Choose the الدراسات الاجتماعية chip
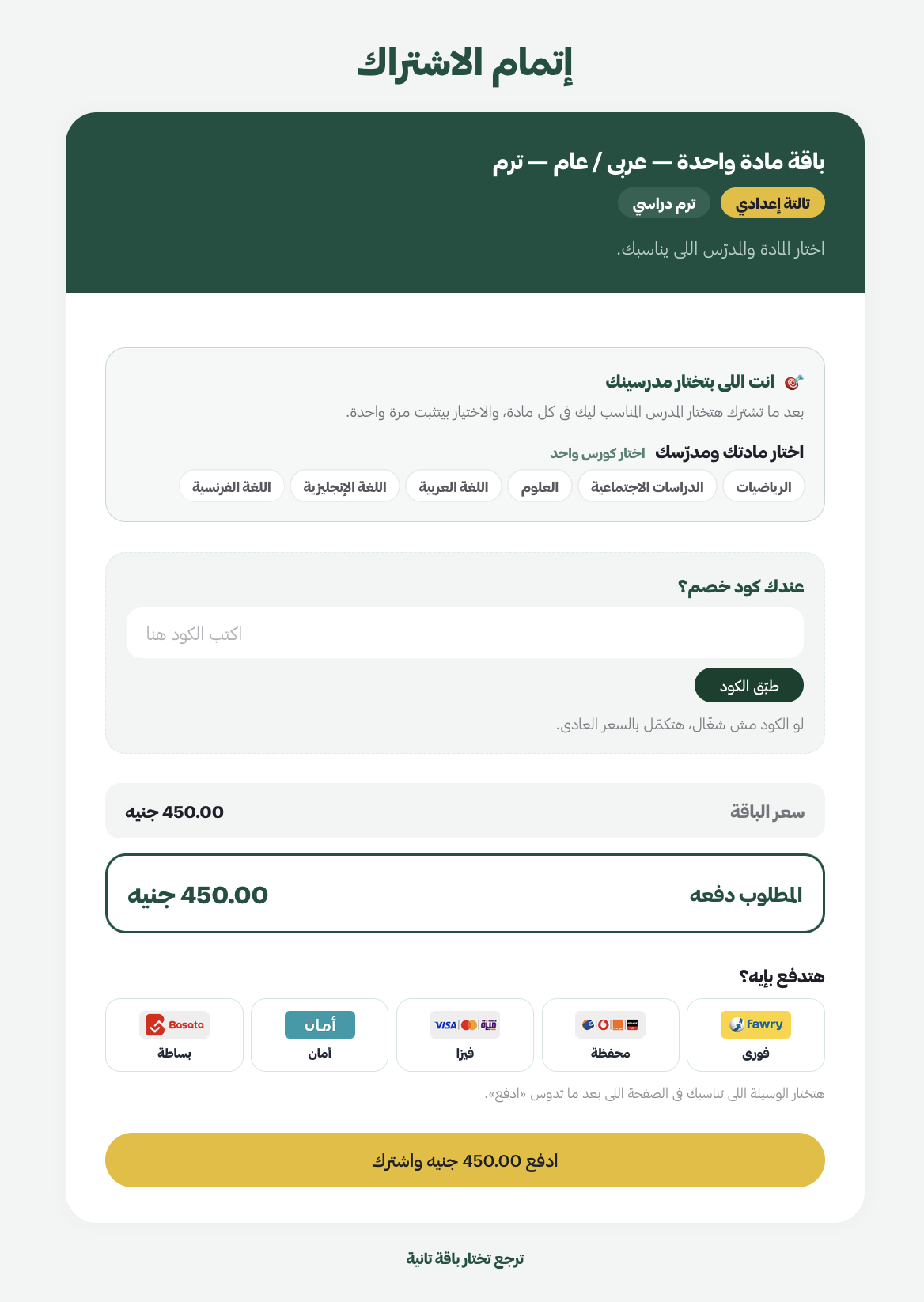This screenshot has width=924, height=1302. [x=647, y=486]
